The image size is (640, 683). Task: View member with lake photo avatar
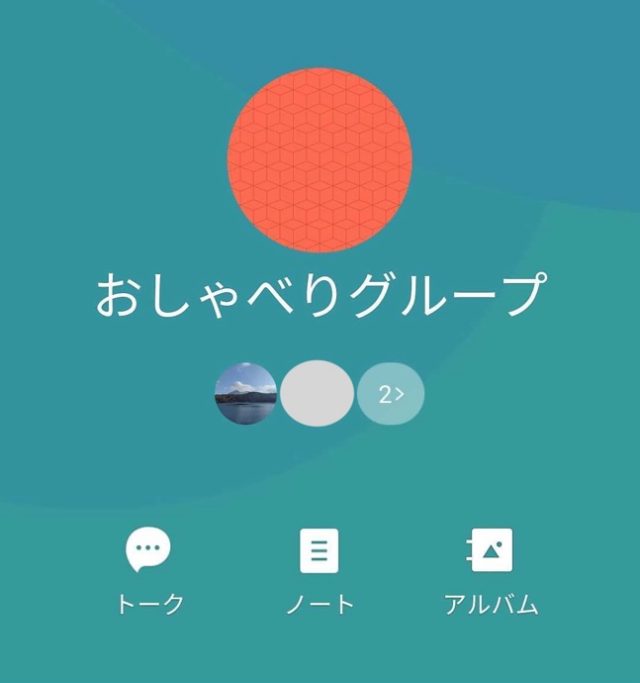coord(244,394)
